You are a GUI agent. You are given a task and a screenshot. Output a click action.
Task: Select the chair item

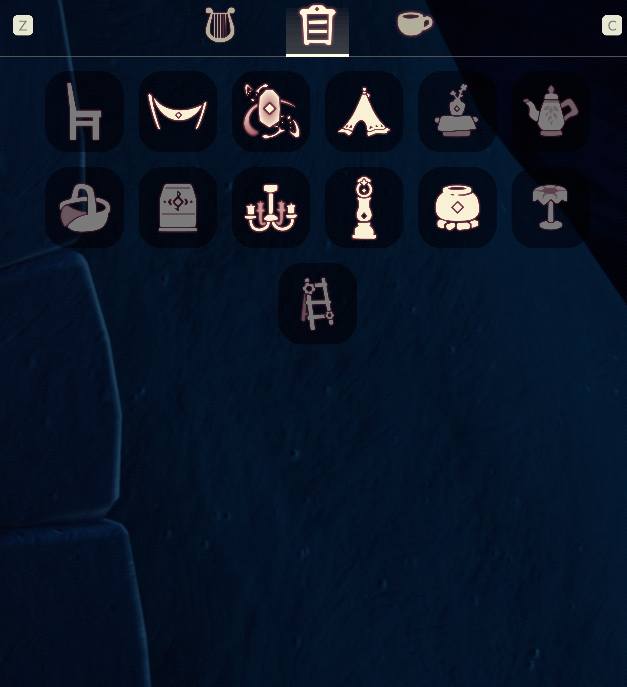(x=84, y=111)
